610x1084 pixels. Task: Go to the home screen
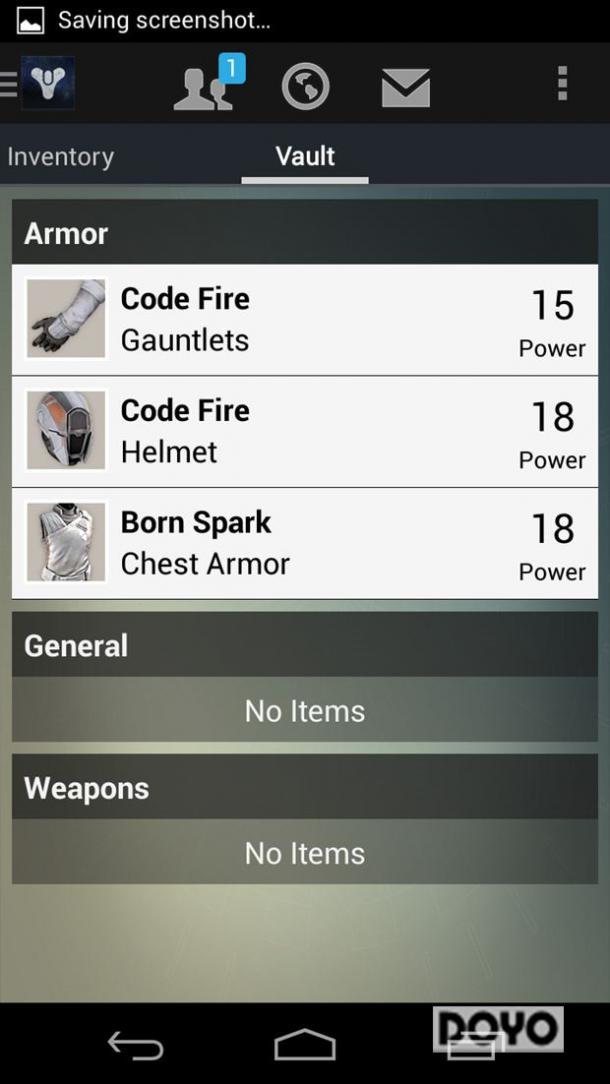pyautogui.click(x=305, y=1045)
